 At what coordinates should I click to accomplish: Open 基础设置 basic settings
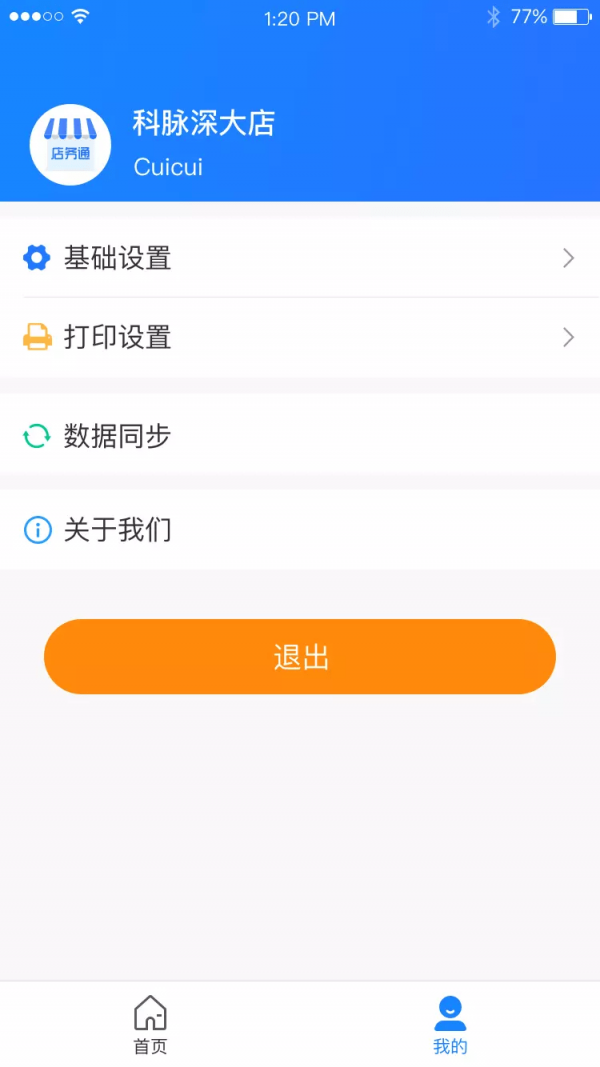pos(300,258)
